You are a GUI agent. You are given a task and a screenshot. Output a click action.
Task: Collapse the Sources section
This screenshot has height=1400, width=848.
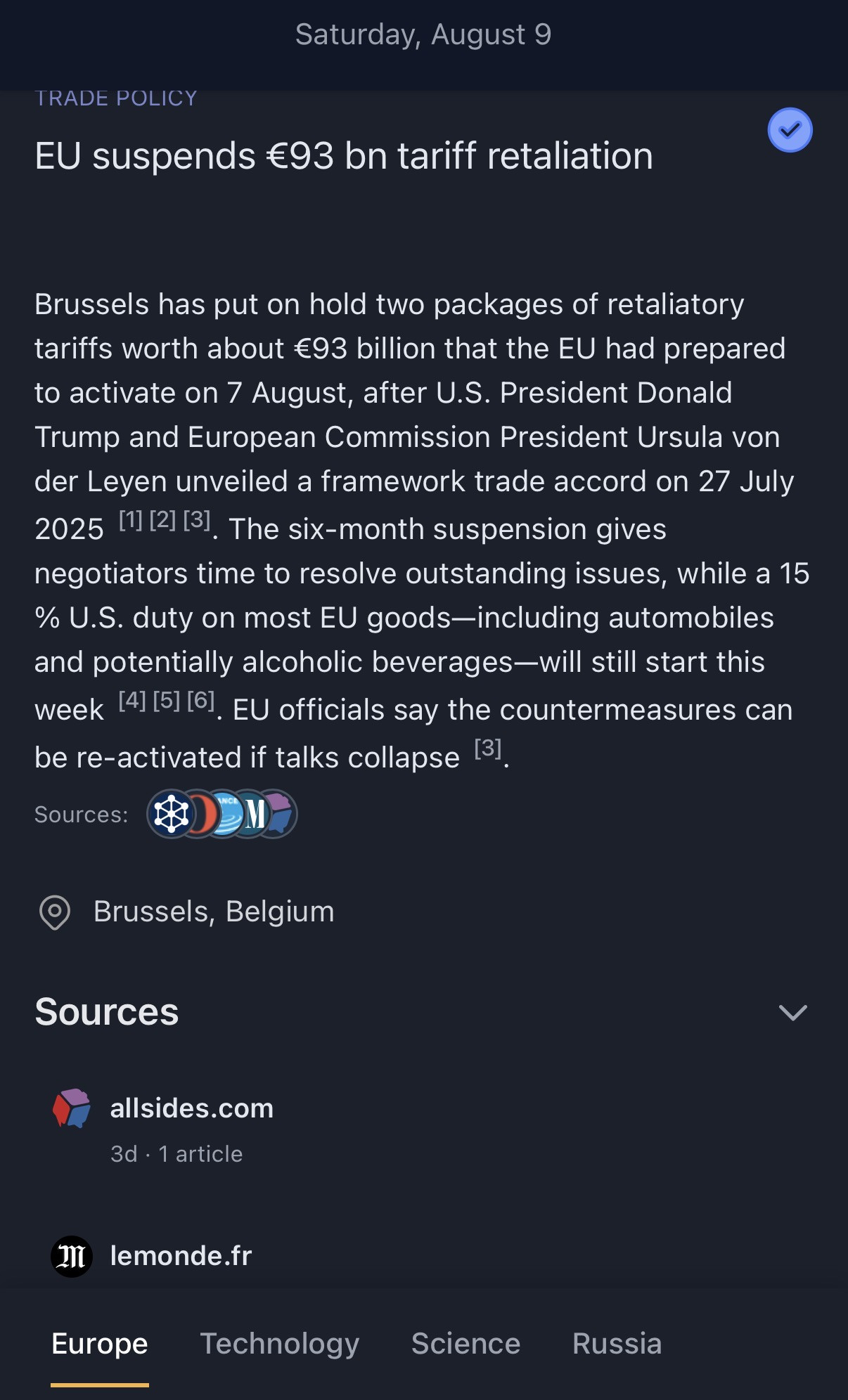point(792,1012)
